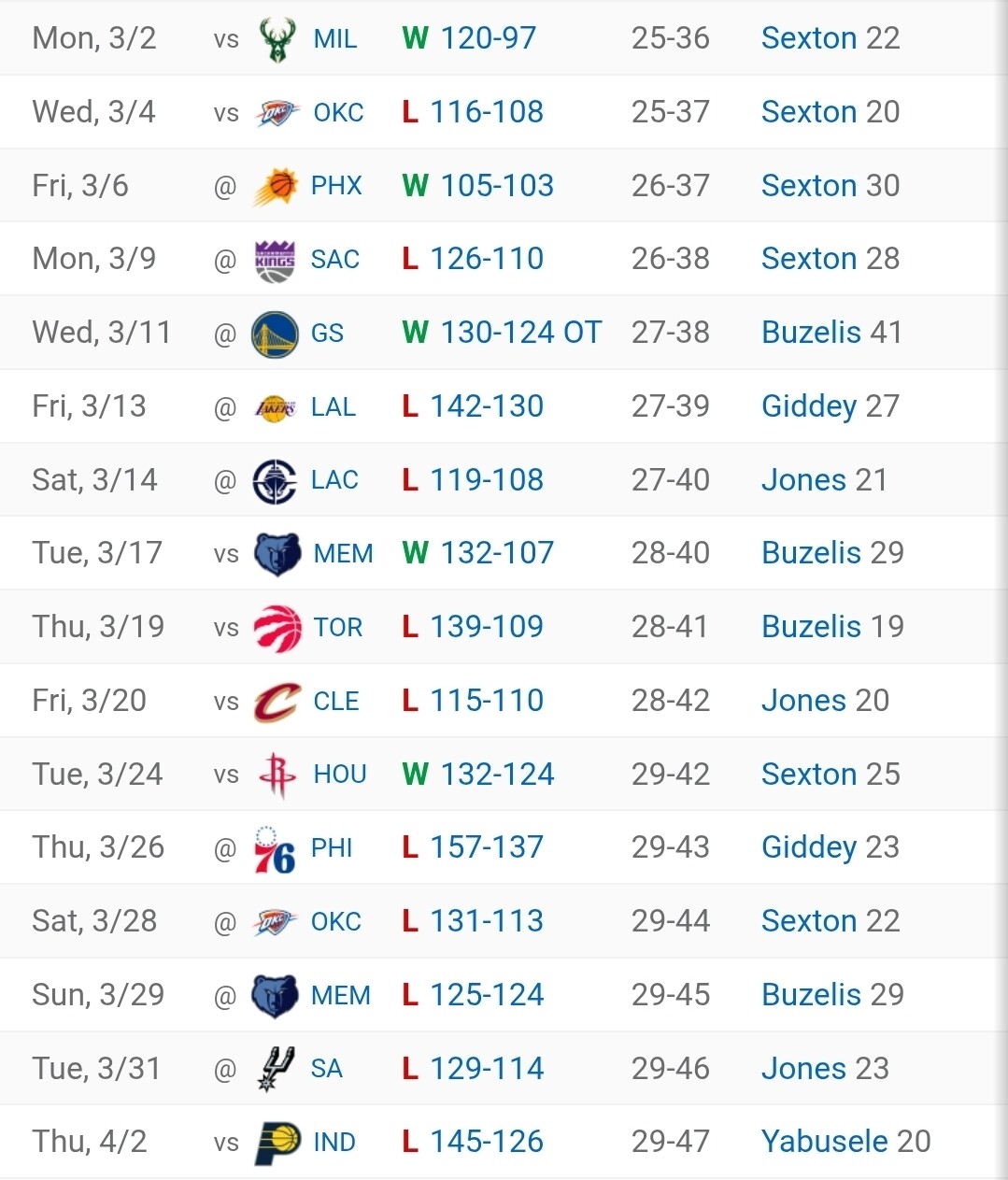
Task: Open the San Antonio (SA) team link
Action: 326,1069
